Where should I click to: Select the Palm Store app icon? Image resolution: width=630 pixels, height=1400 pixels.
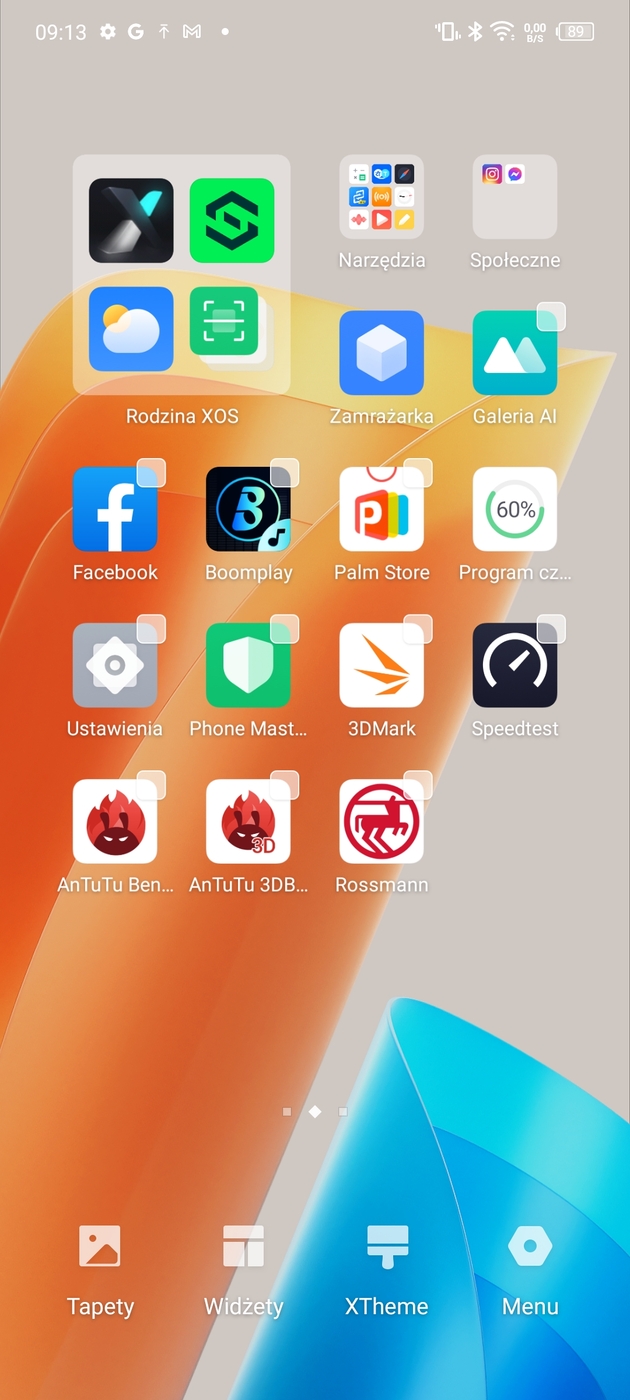(x=381, y=510)
